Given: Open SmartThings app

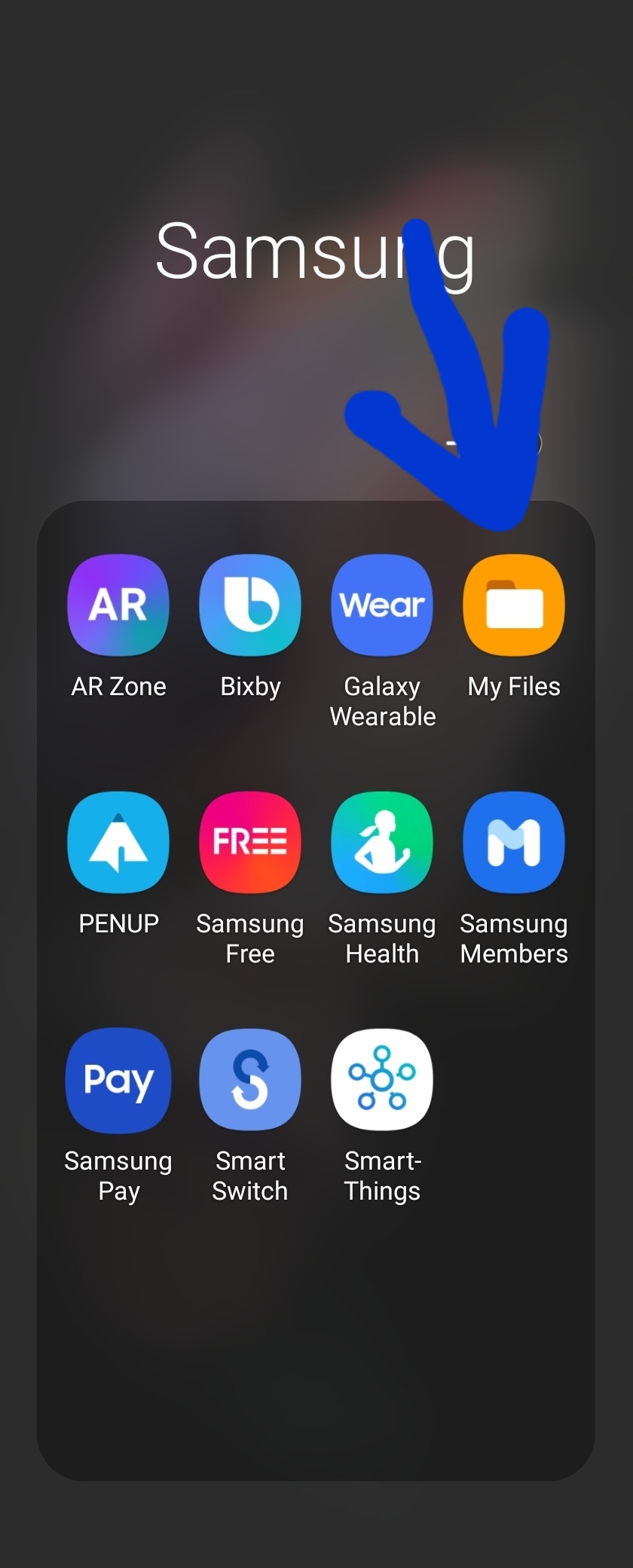Looking at the screenshot, I should (382, 1080).
